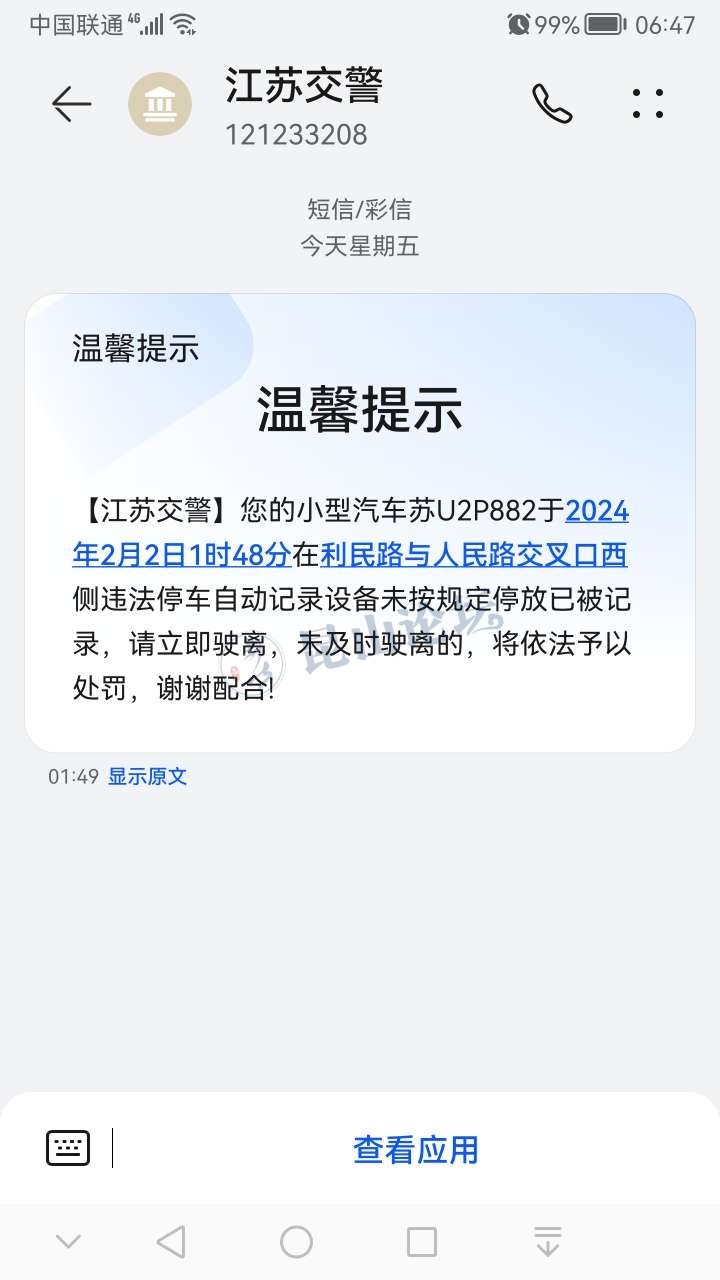This screenshot has height=1280, width=720.
Task: Open the 江苏交警 contact avatar
Action: tap(160, 104)
